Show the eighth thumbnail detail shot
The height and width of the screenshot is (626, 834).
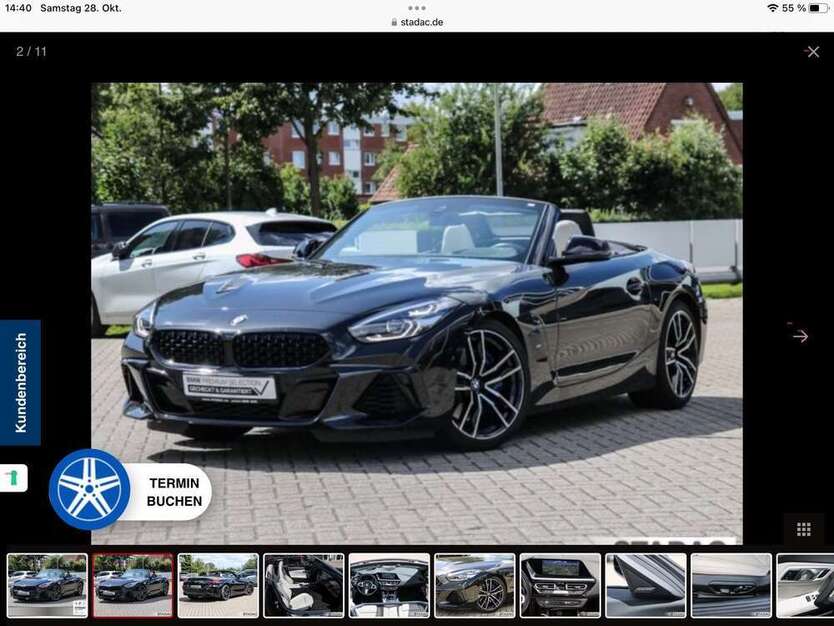tap(645, 585)
